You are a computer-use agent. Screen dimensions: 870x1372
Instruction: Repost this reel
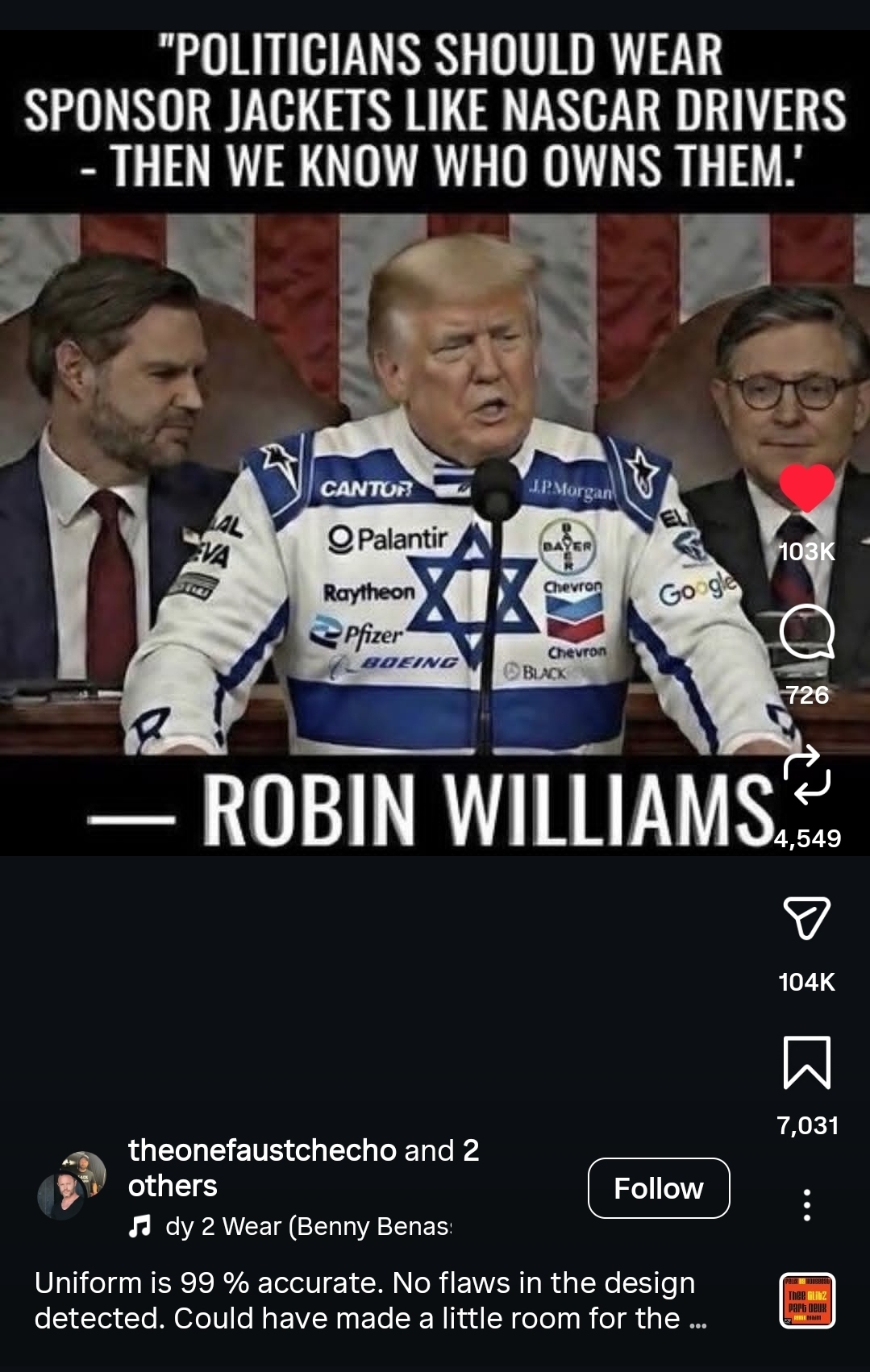coord(806,775)
